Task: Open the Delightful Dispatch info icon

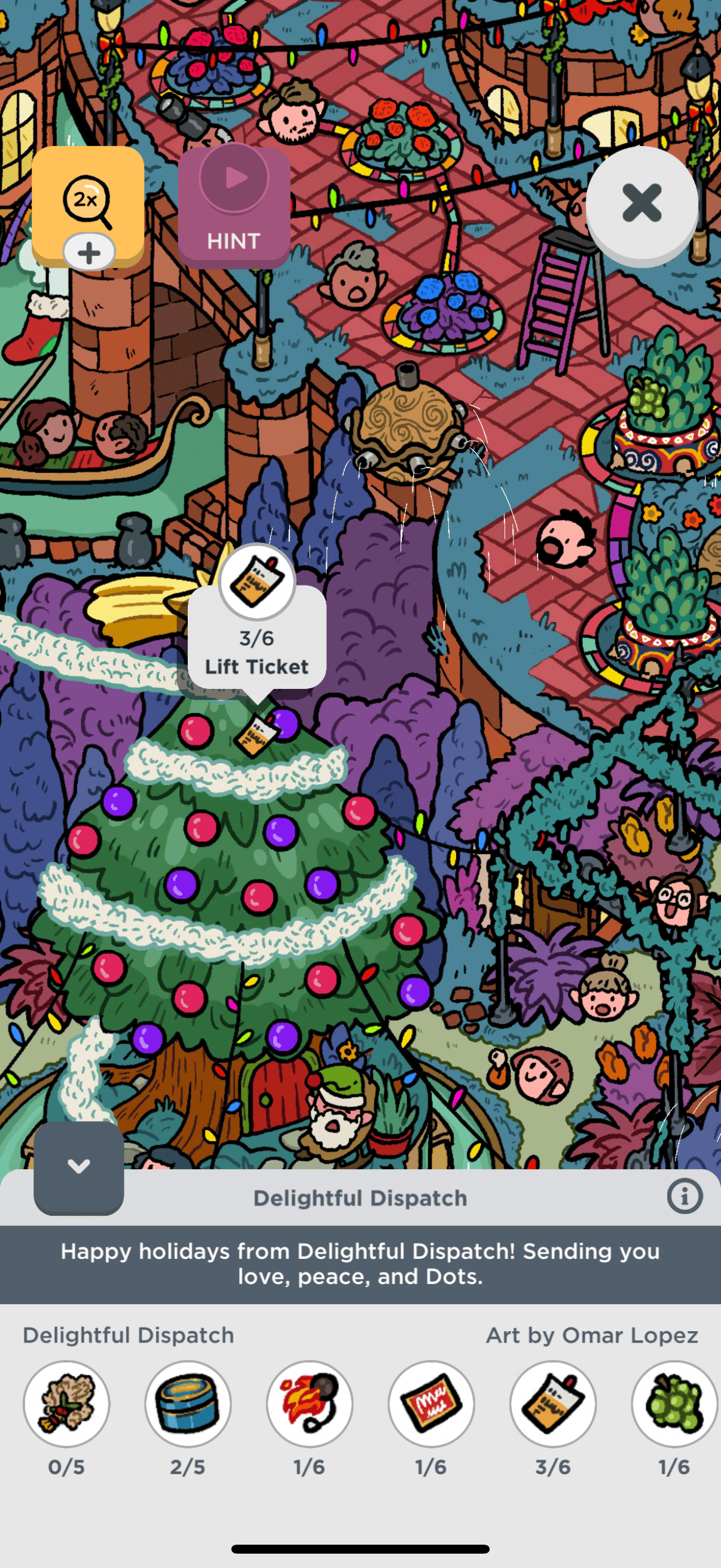Action: pyautogui.click(x=685, y=1197)
